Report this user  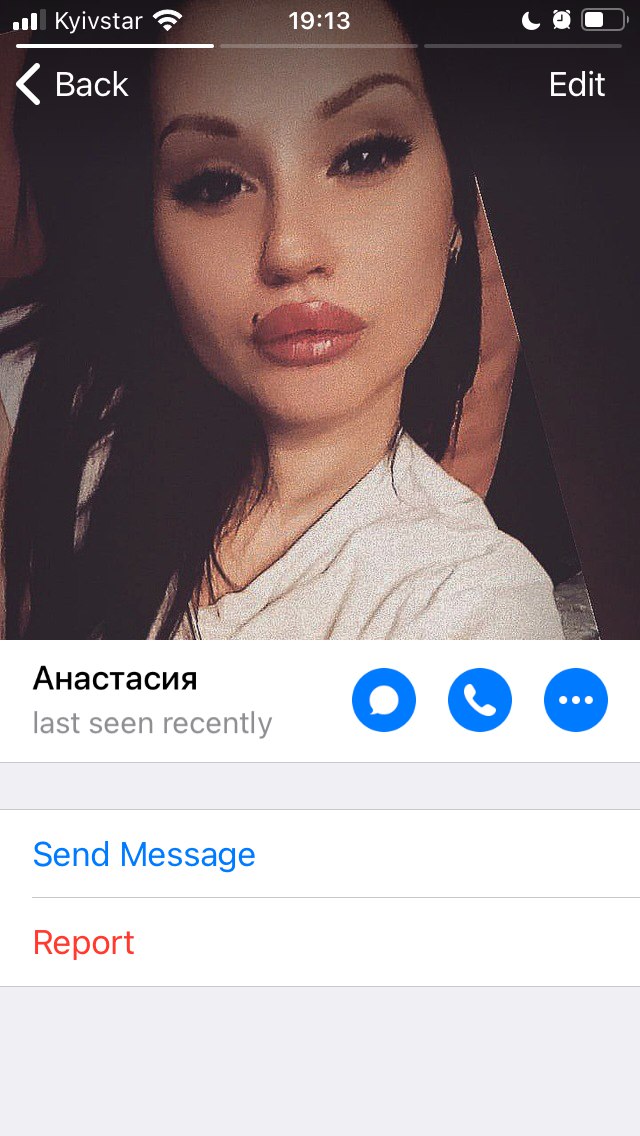[320, 943]
